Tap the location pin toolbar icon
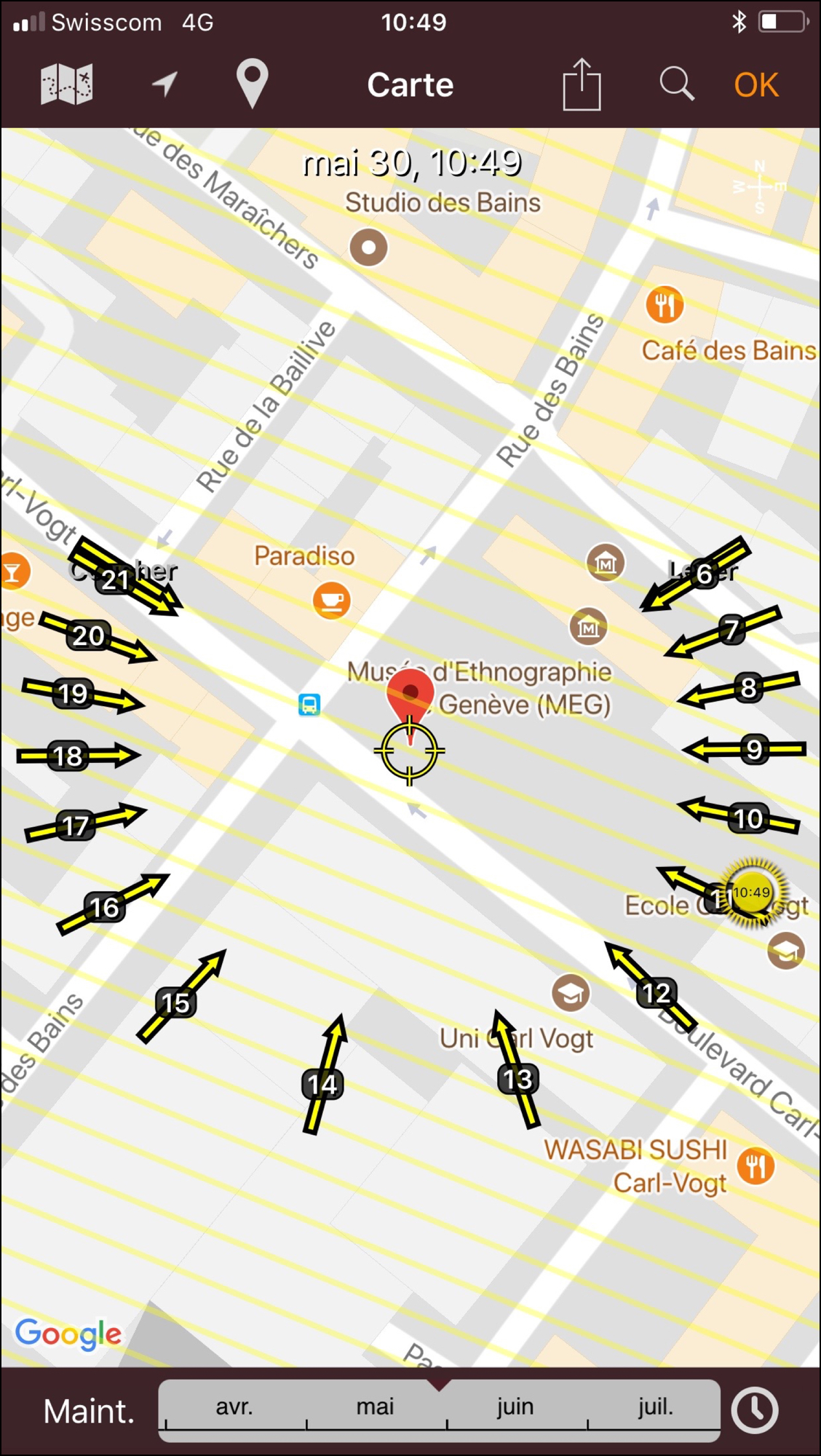The width and height of the screenshot is (821, 1456). (252, 84)
